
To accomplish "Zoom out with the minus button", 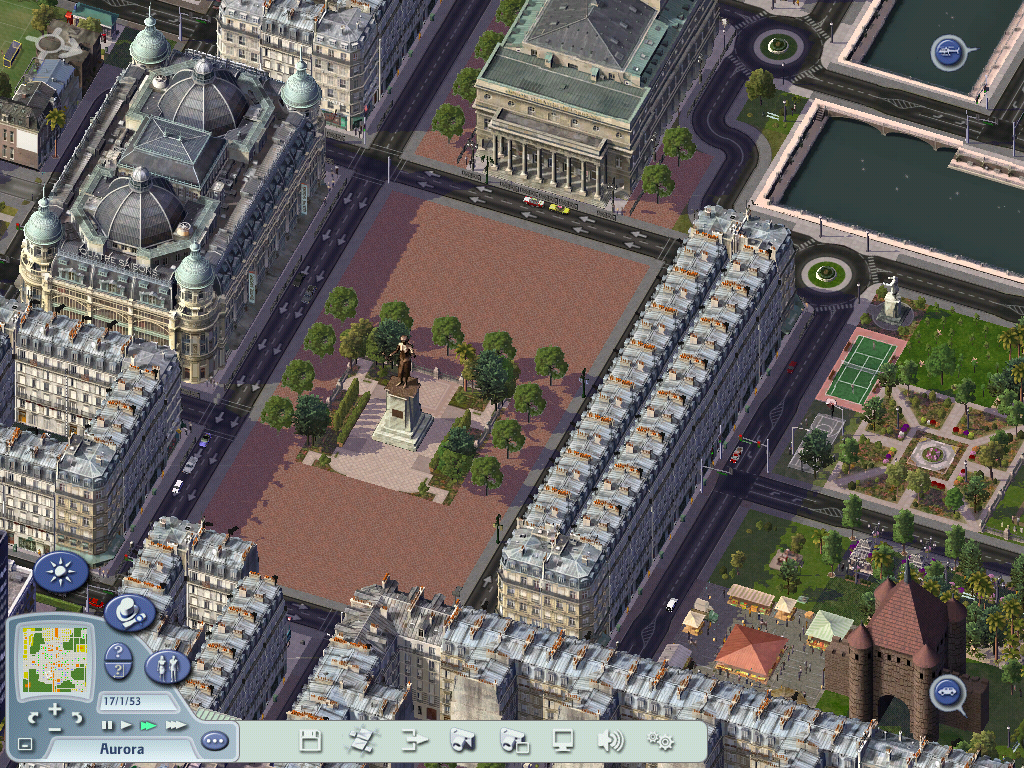I will coord(55,729).
